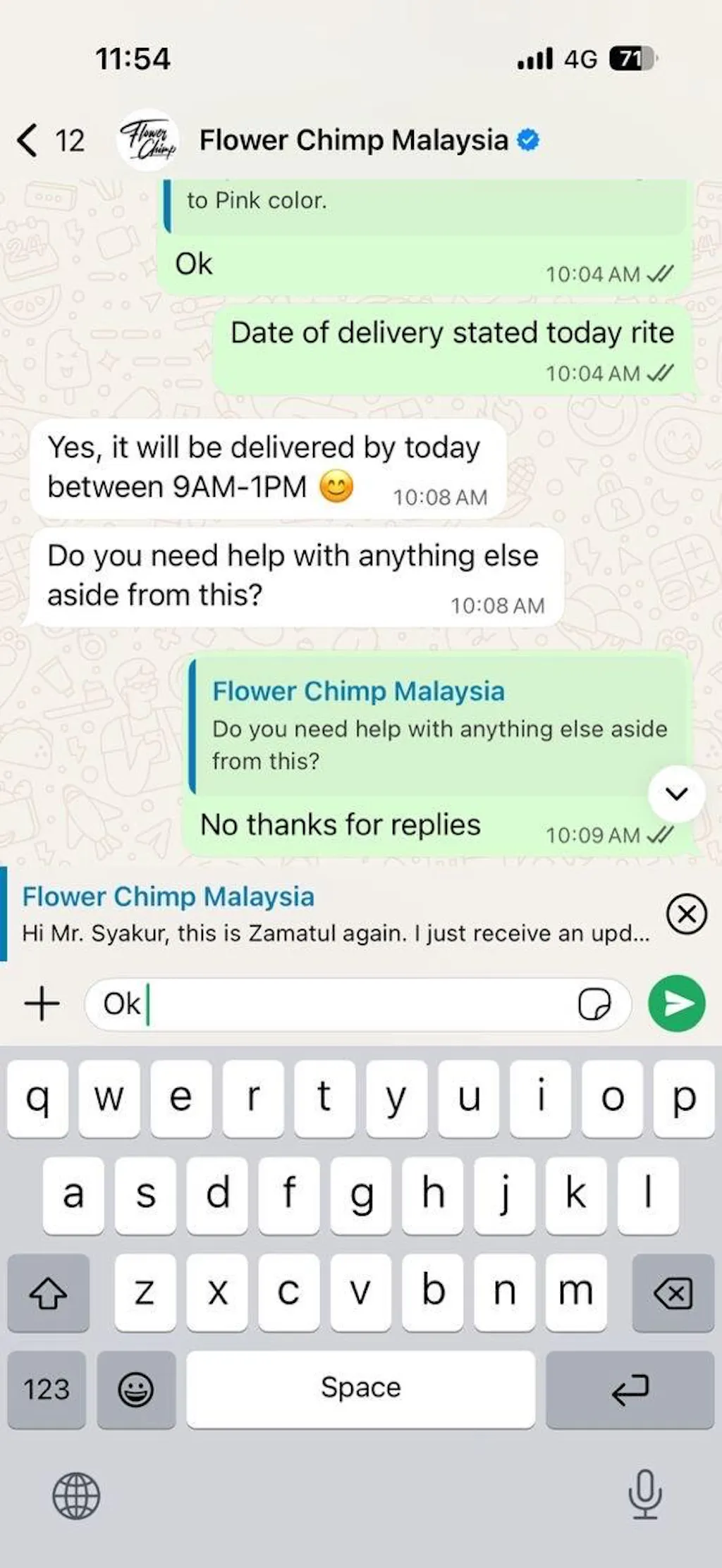Screen dimensions: 722x1568
Task: Start dictation with the microphone key
Action: [644, 1494]
